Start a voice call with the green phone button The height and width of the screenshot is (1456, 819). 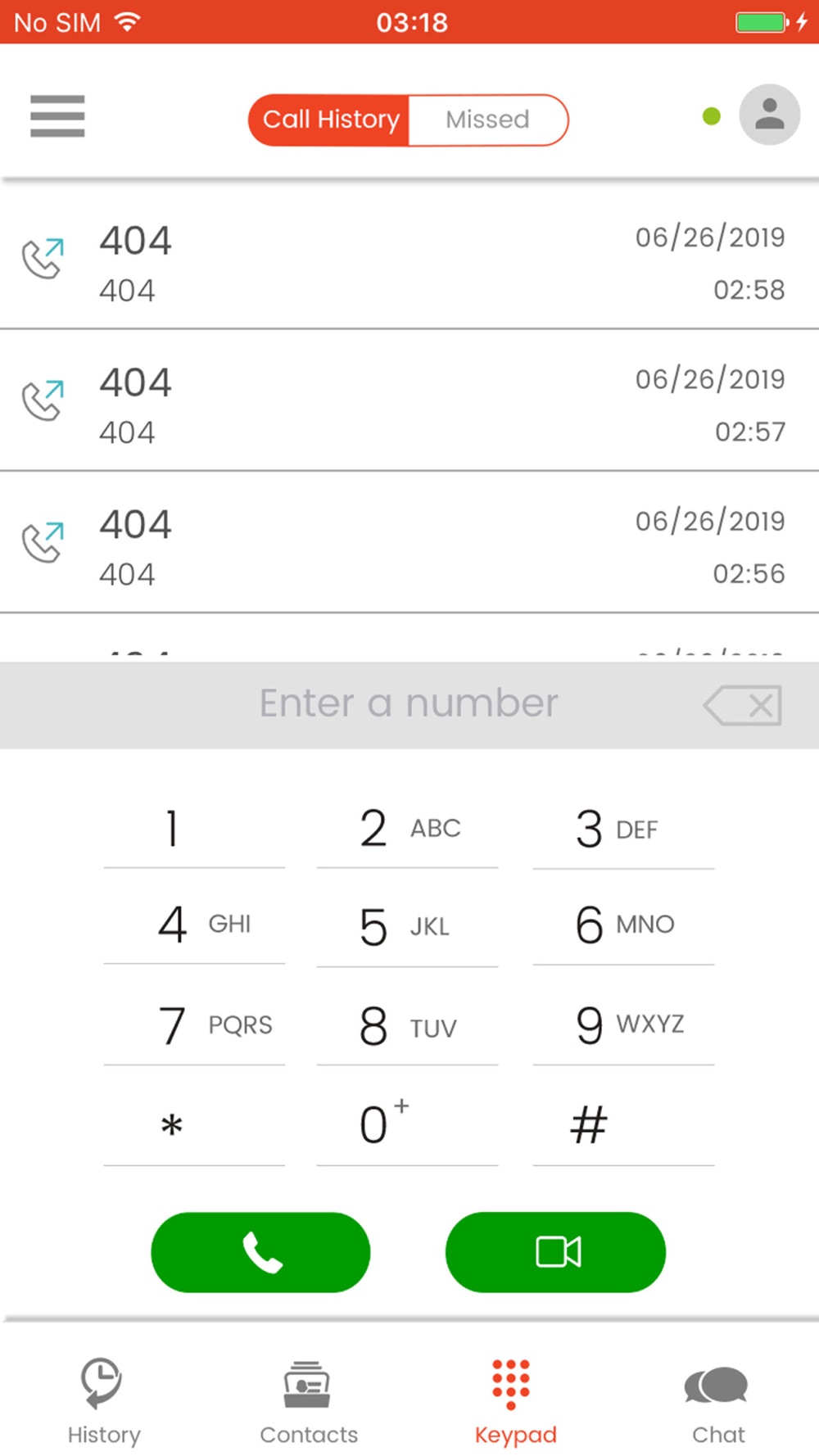260,1252
